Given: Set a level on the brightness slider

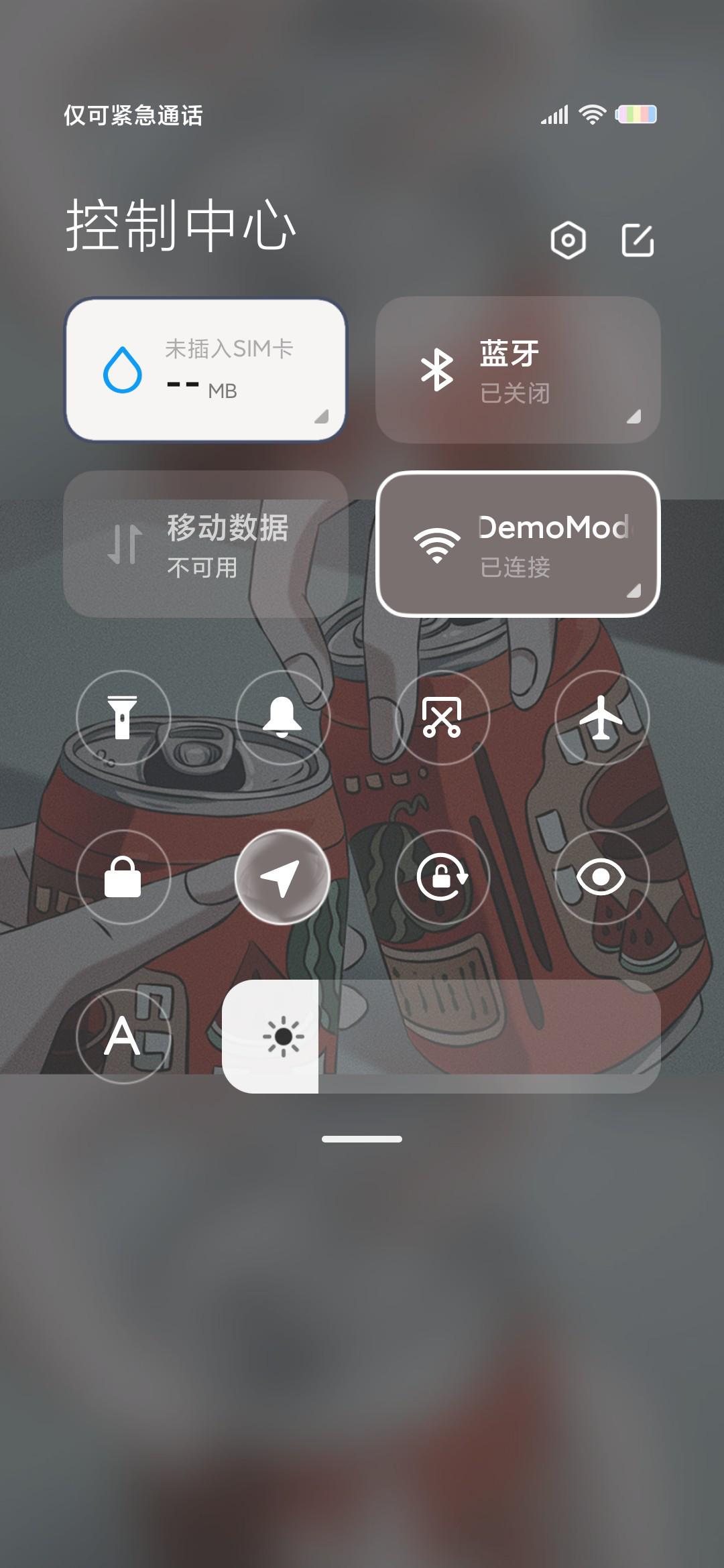Looking at the screenshot, I should [441, 1037].
